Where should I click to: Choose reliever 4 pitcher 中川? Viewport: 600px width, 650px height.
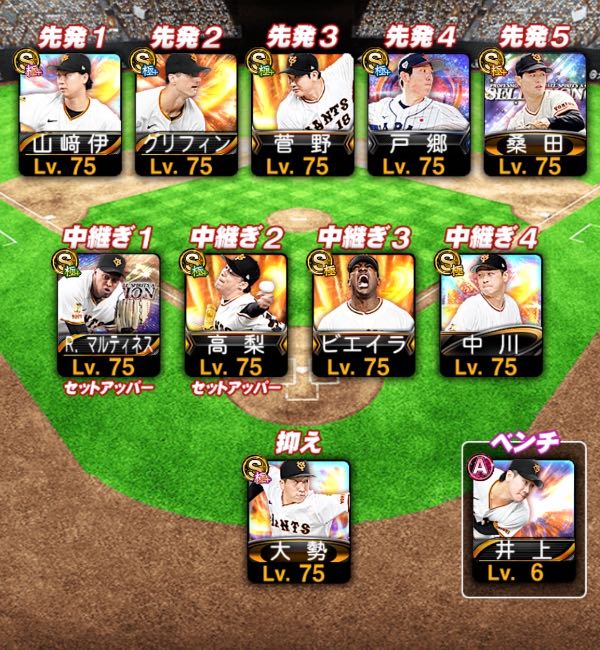[491, 315]
